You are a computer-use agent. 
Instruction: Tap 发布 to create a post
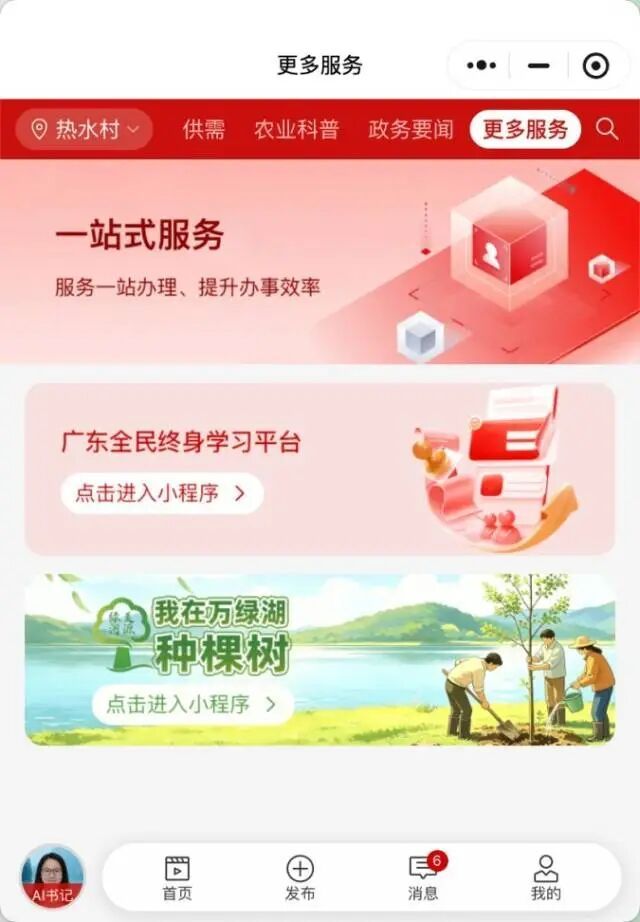[300, 878]
